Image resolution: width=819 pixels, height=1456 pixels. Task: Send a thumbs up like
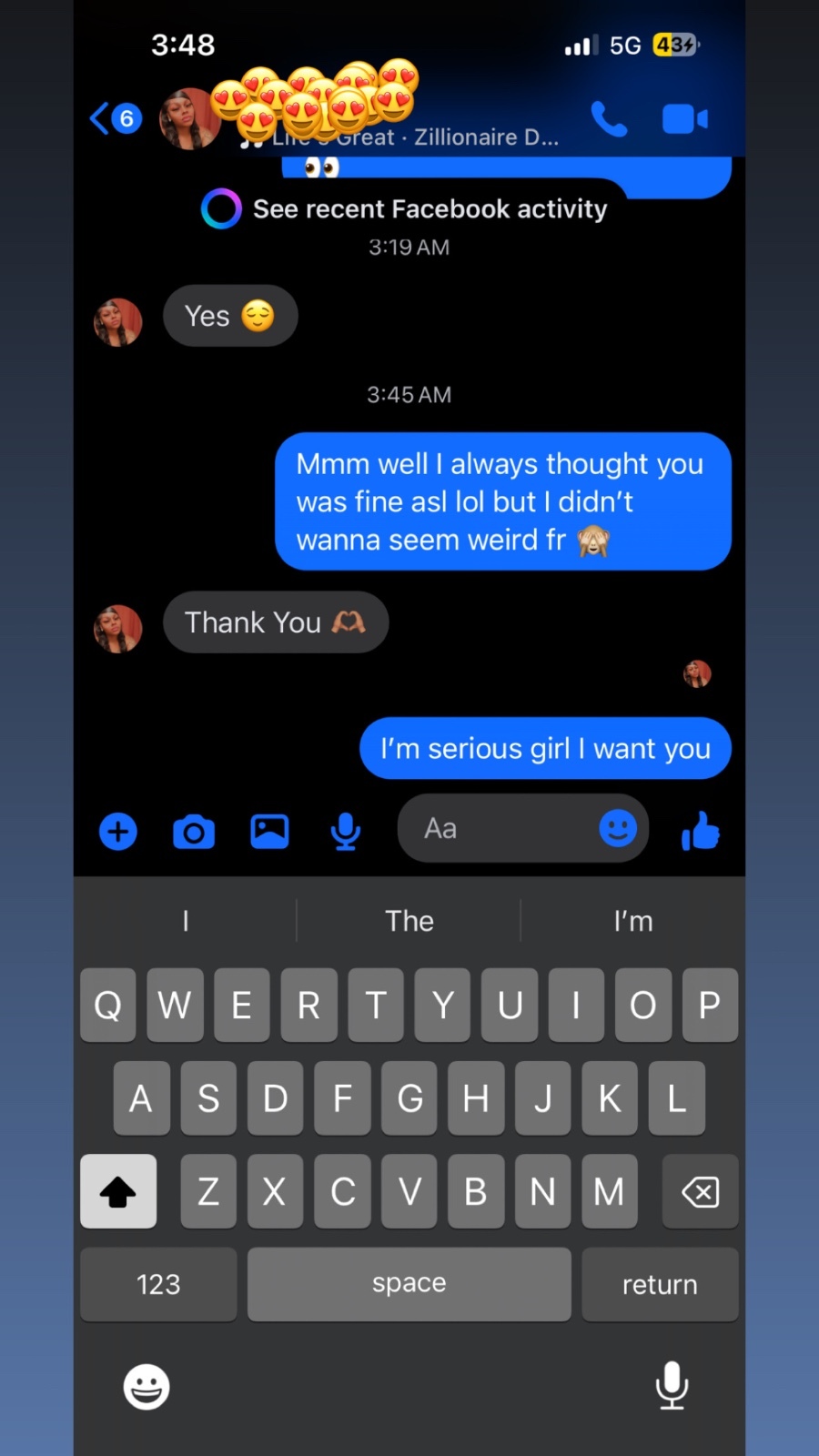(700, 831)
